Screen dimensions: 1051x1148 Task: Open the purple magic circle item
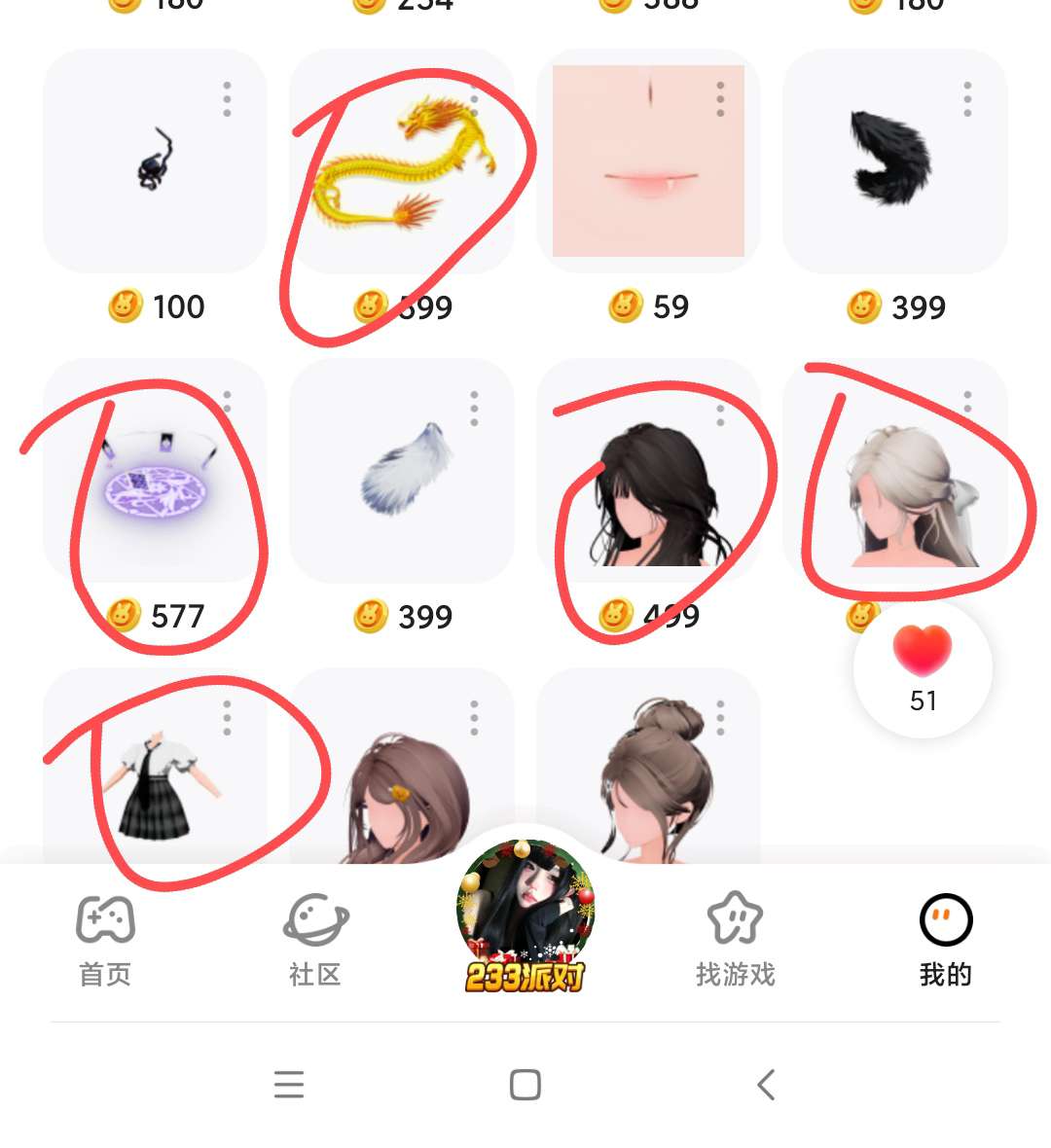pos(155,473)
